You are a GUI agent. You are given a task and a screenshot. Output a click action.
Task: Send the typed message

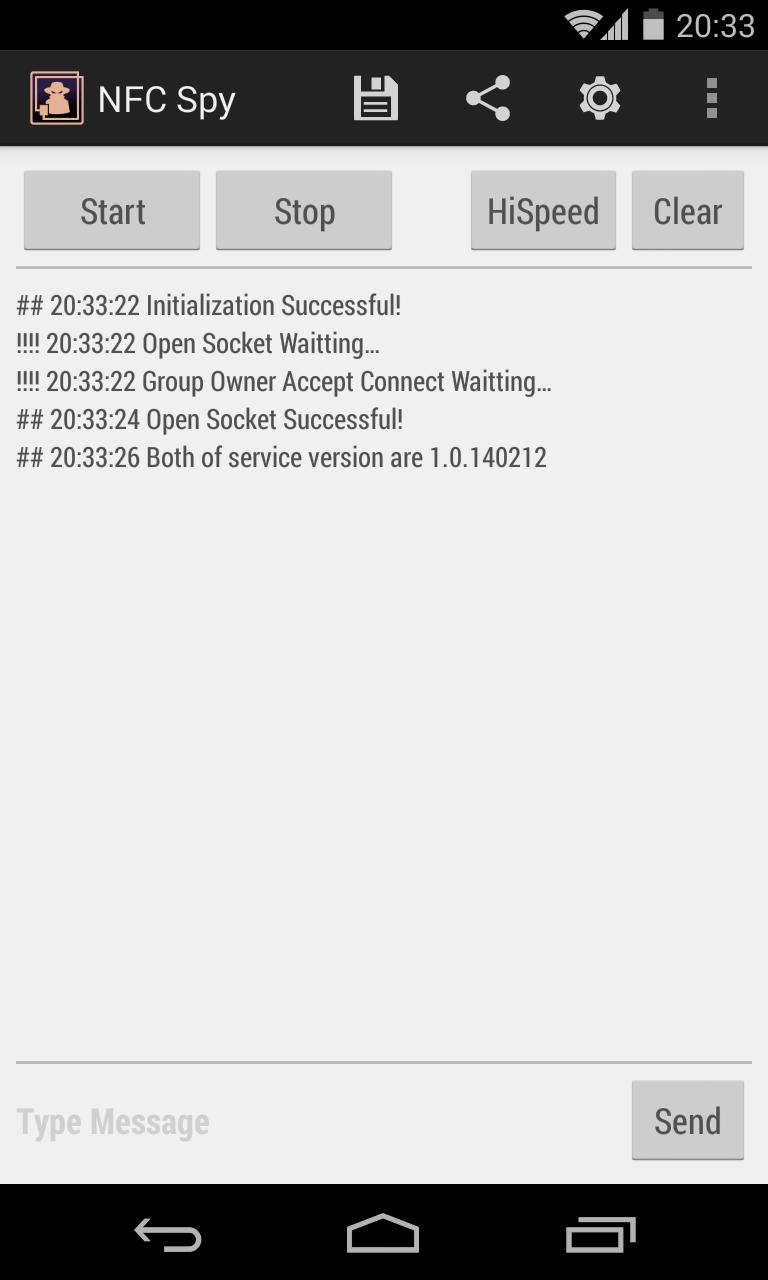click(x=687, y=1119)
